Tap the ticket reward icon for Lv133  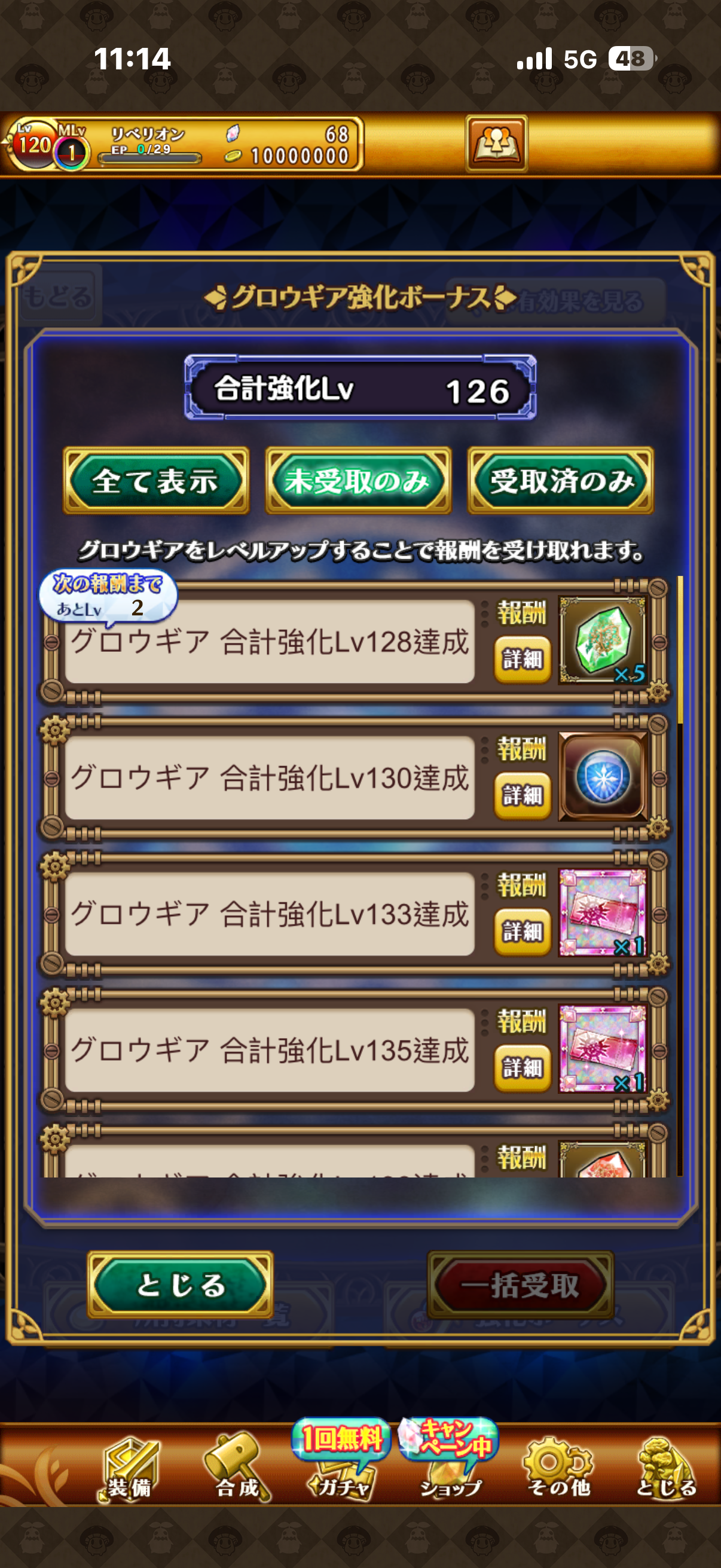(603, 913)
